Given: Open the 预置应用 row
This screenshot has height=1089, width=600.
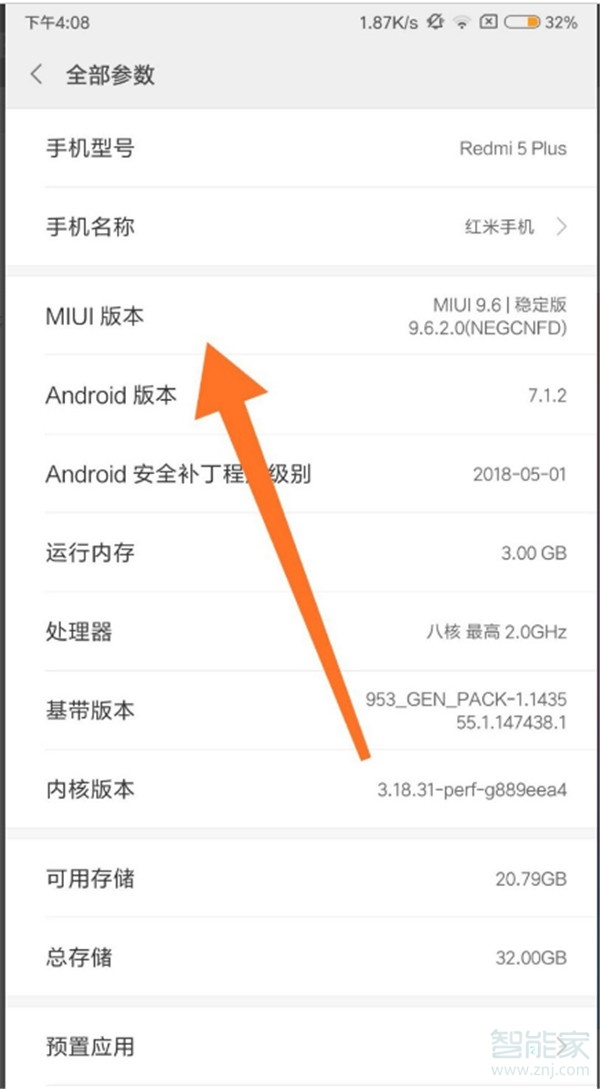Looking at the screenshot, I should [300, 1047].
